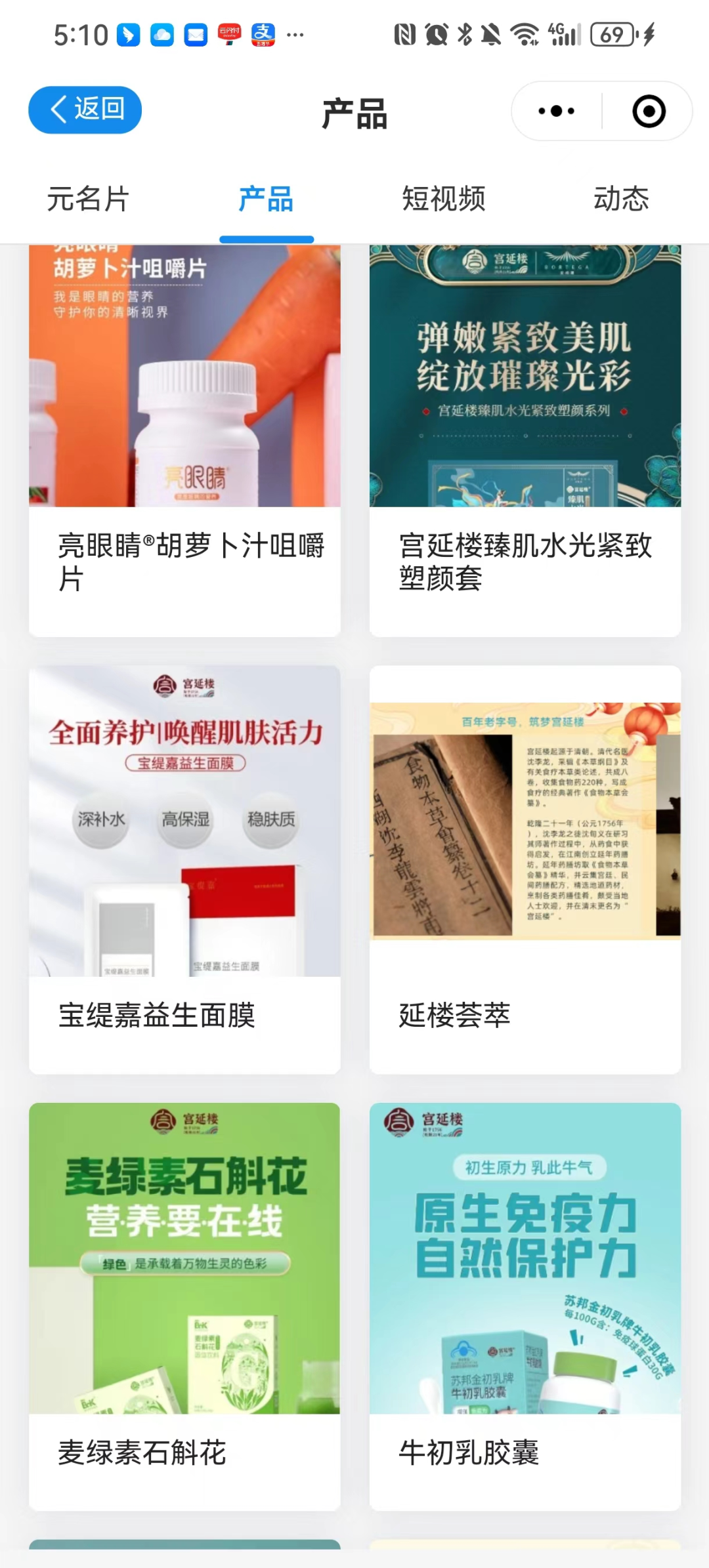Screen dimensions: 709x1568
Task: Open 宫延楼臻肌水光紧致塑颜套 product card
Action: click(x=525, y=440)
